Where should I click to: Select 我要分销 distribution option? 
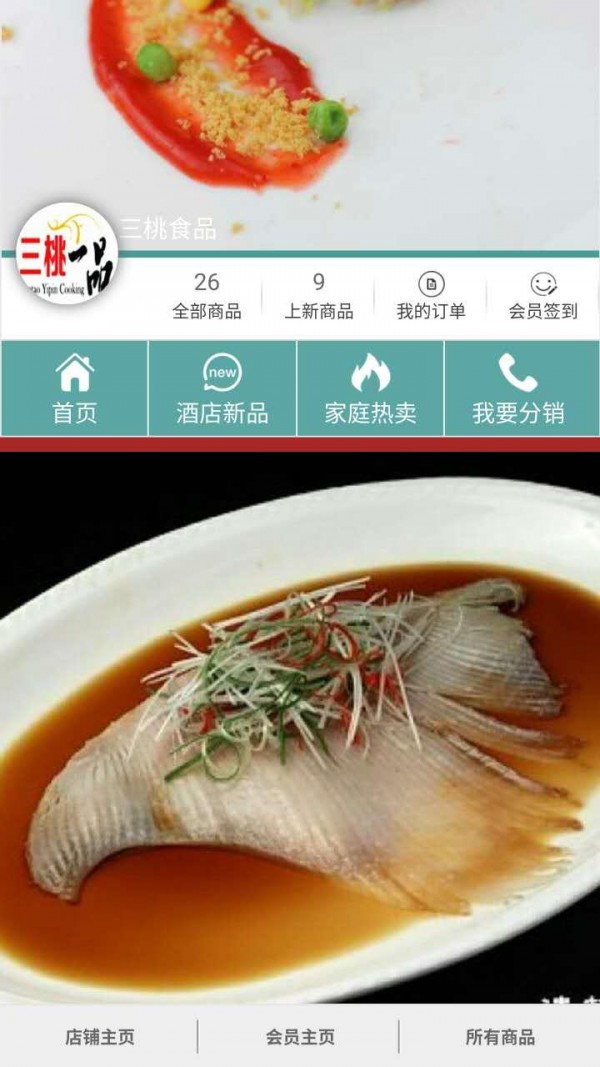coord(518,389)
